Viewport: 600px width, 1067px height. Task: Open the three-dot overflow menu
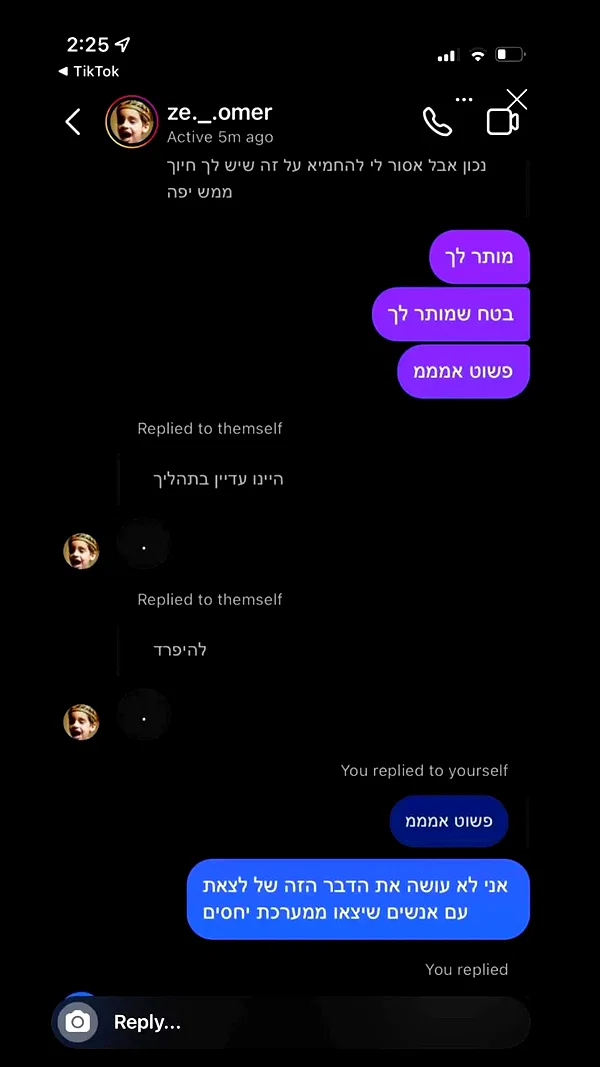pyautogui.click(x=464, y=99)
